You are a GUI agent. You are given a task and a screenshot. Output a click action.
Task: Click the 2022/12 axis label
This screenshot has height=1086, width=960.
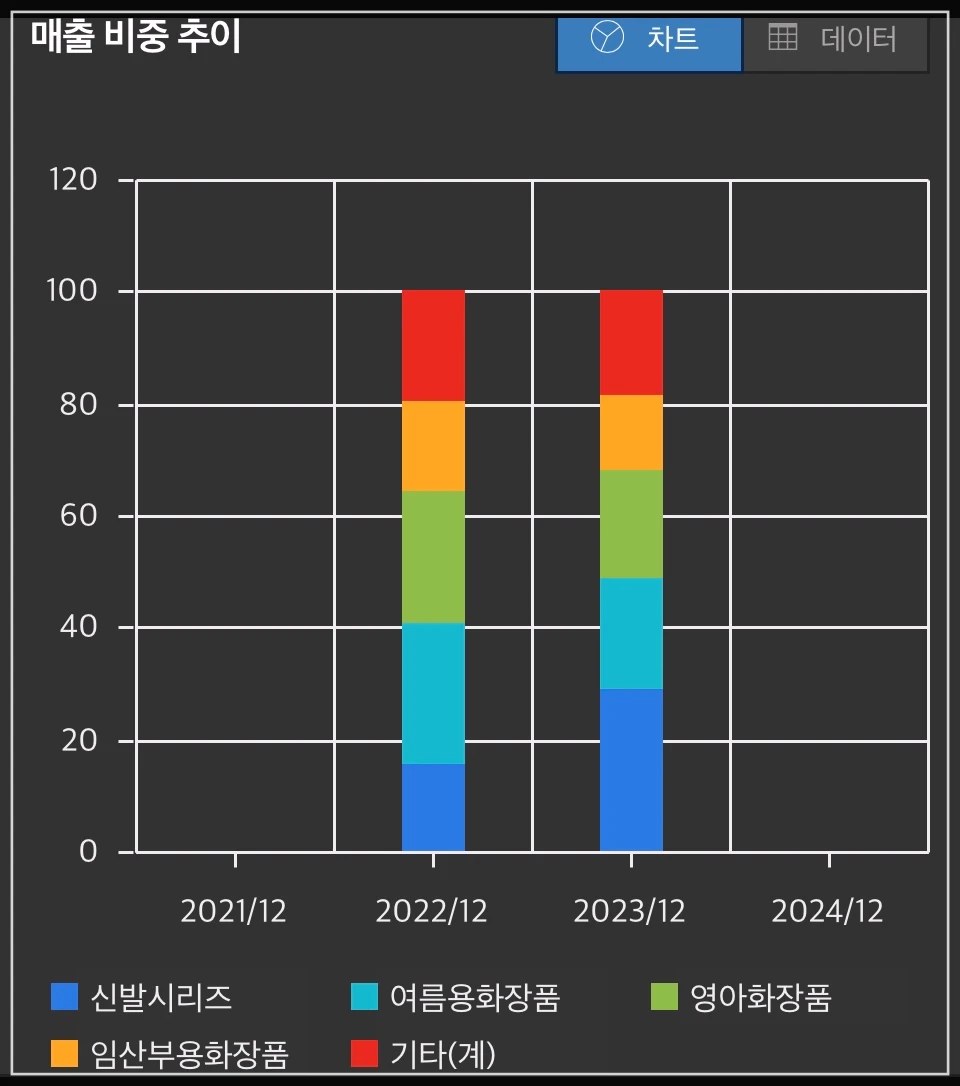click(432, 910)
